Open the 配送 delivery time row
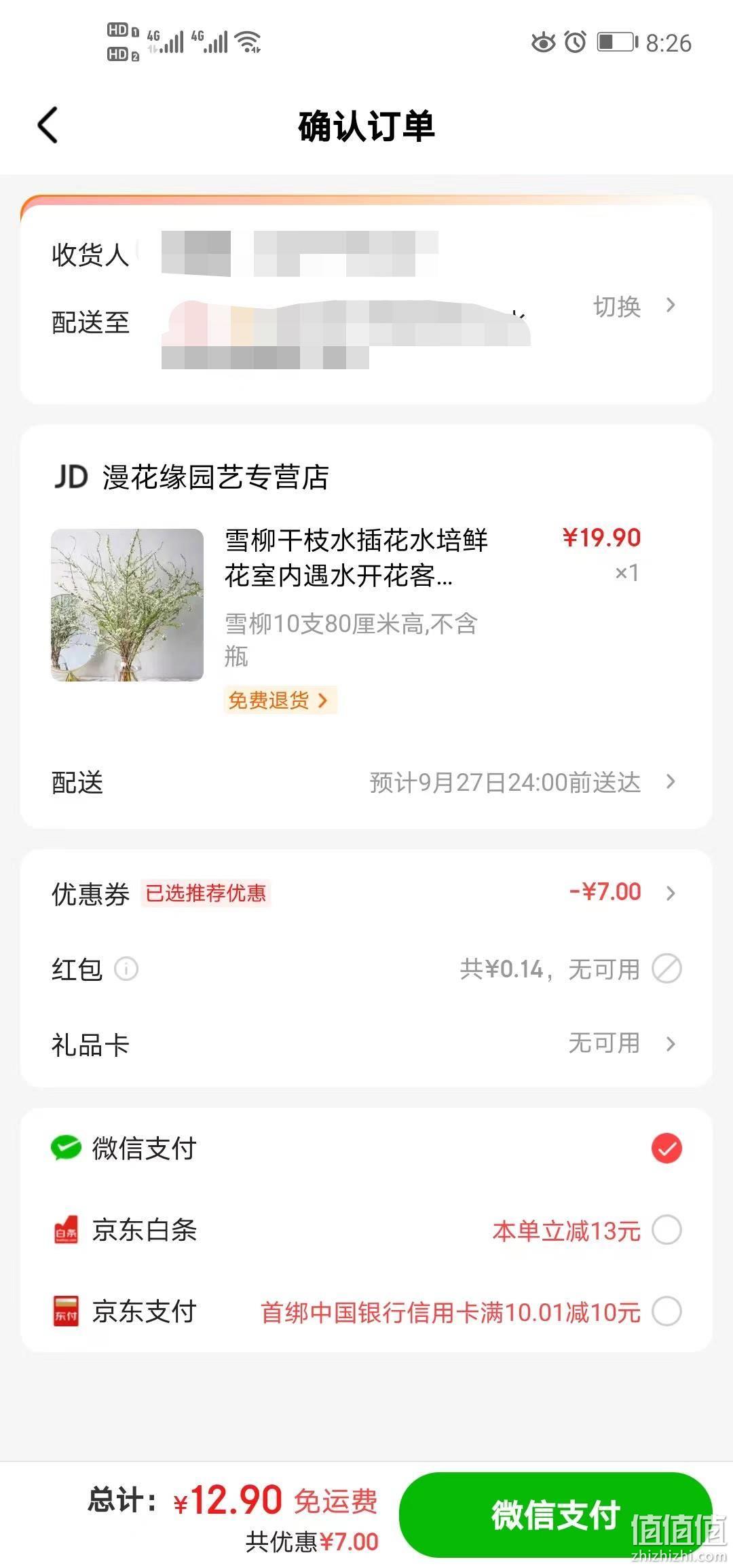 click(x=366, y=783)
